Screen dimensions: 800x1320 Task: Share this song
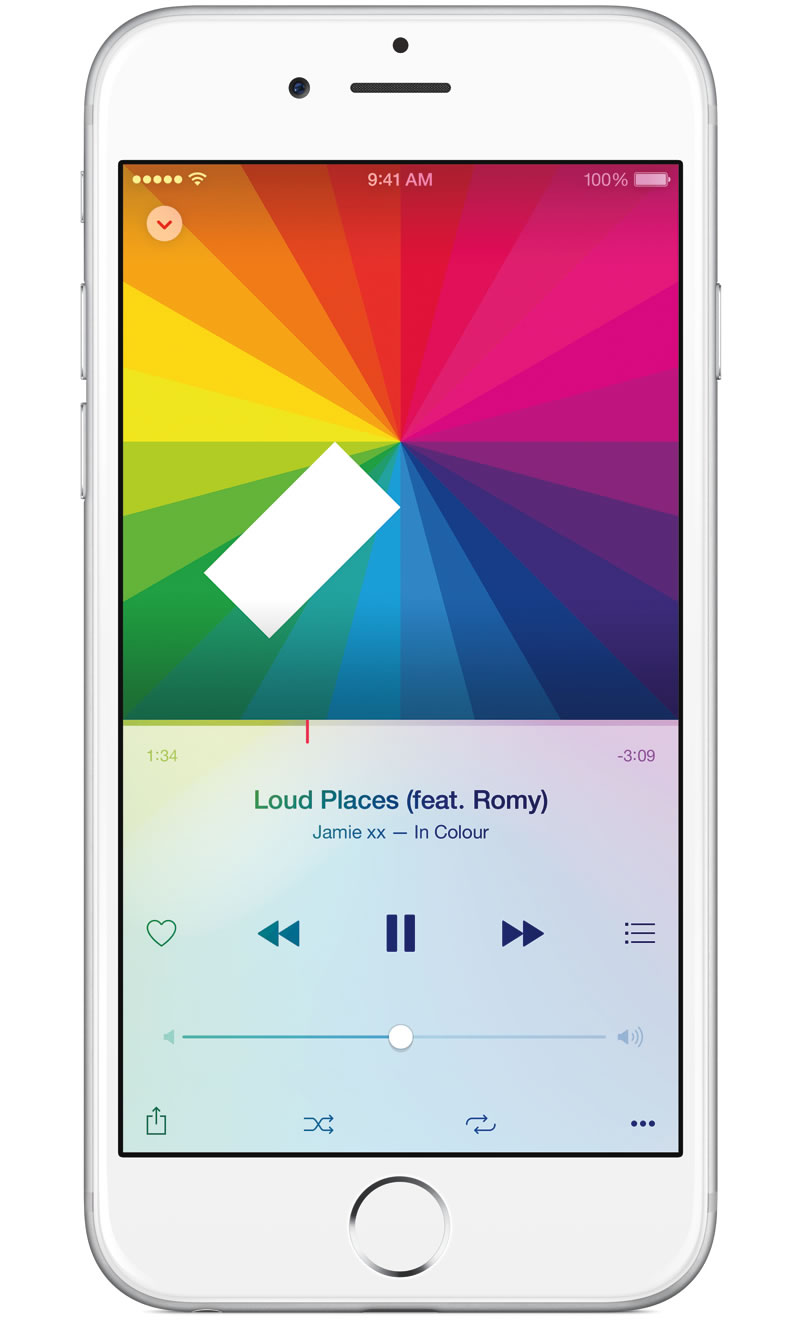(156, 1121)
